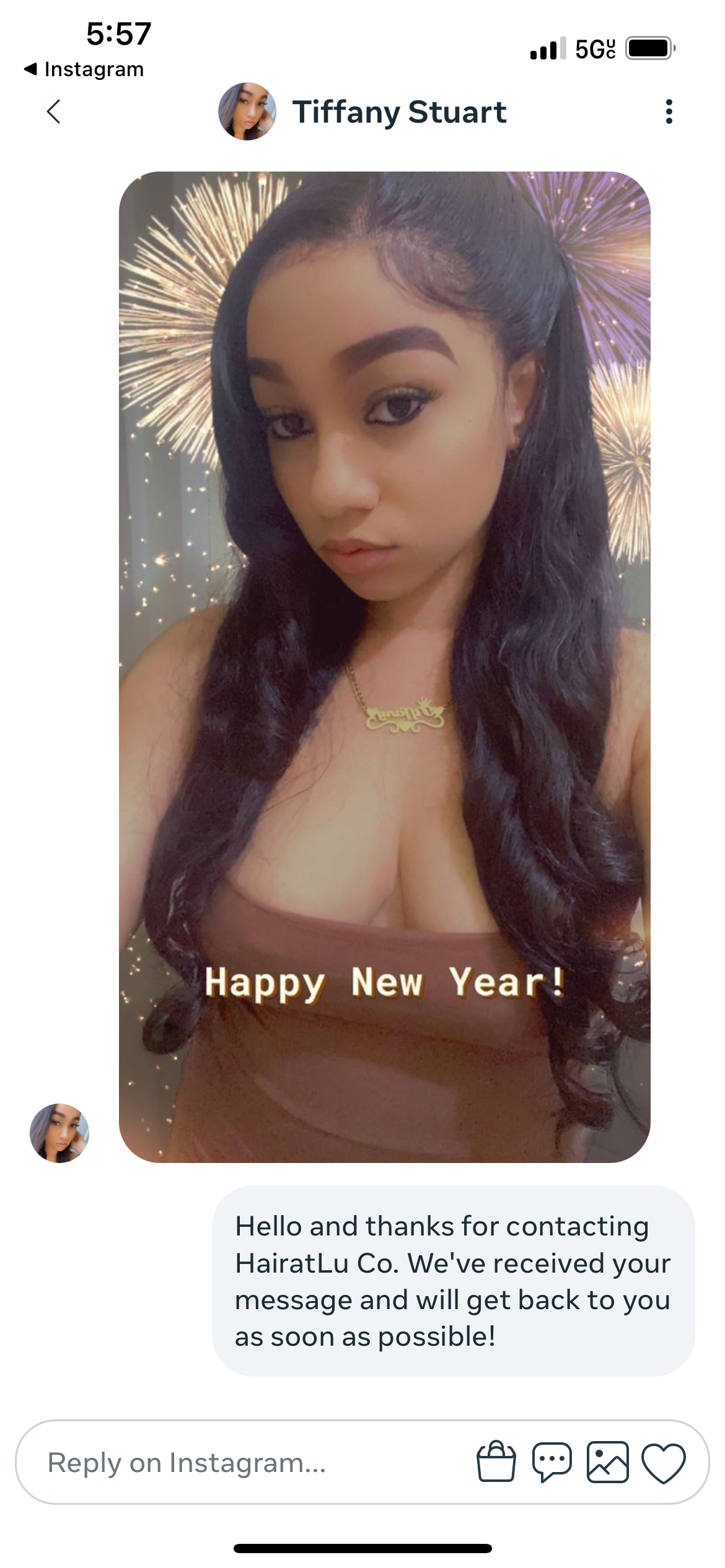Viewport: 725px width, 1568px height.
Task: Open the Happy New Year photo message
Action: 384,667
